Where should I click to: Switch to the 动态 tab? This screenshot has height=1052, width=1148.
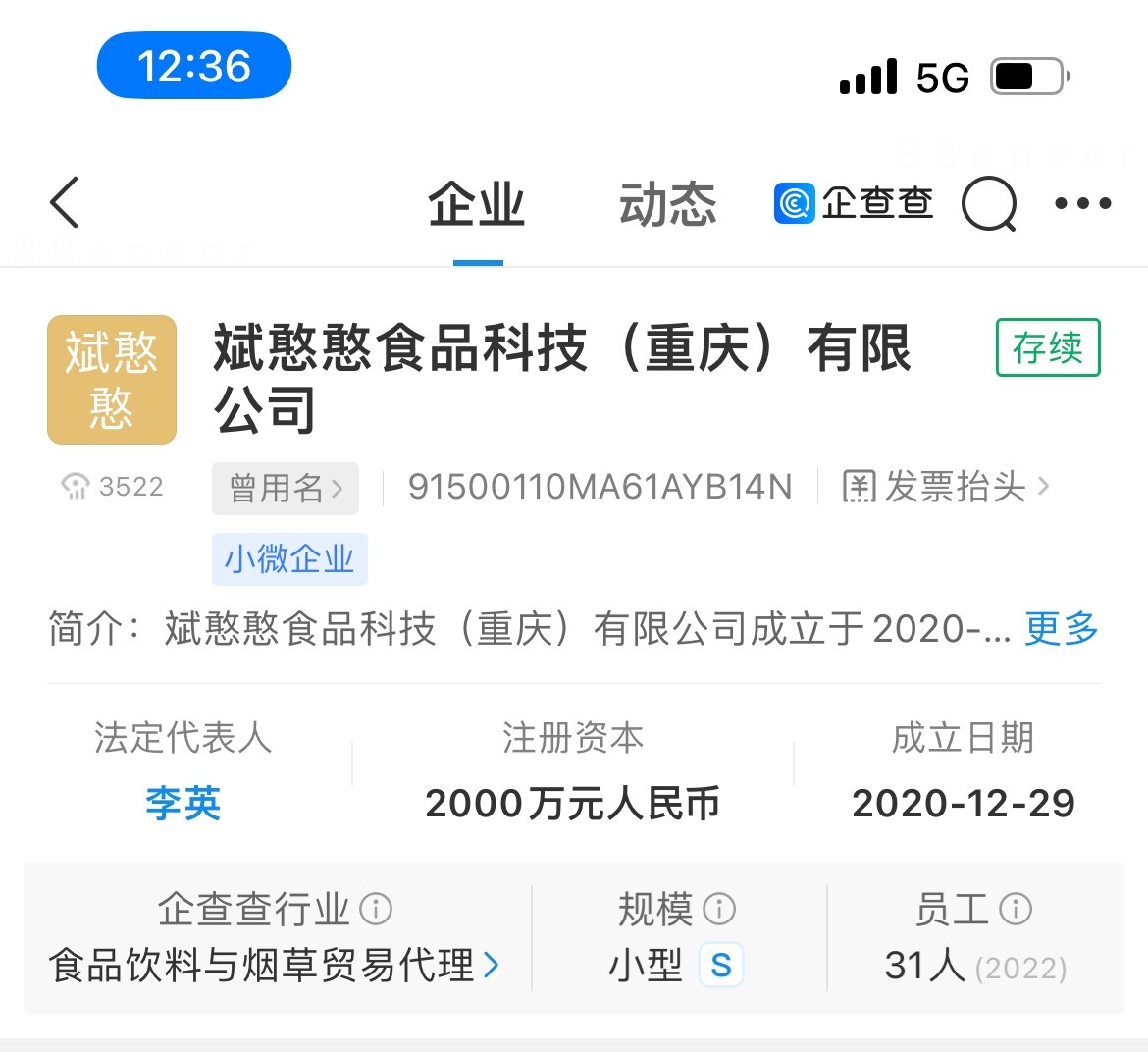[667, 205]
